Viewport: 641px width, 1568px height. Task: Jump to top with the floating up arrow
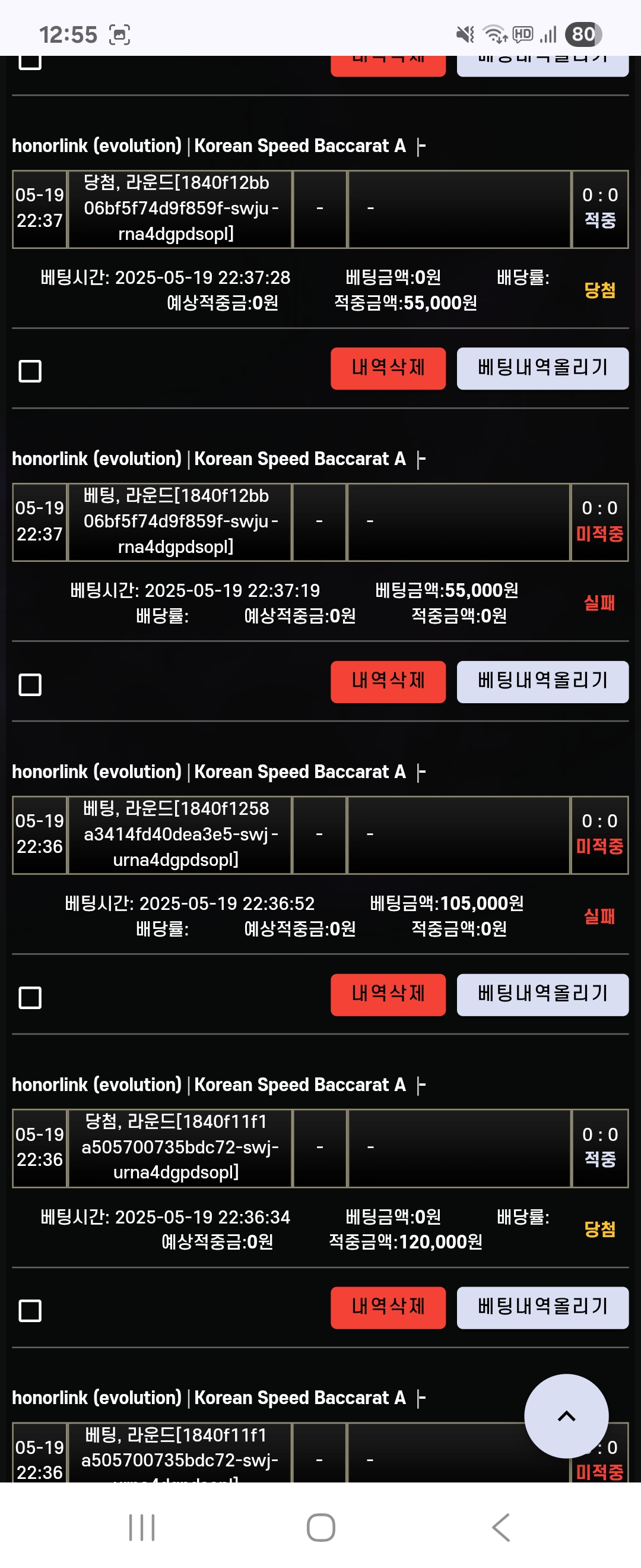click(566, 1415)
